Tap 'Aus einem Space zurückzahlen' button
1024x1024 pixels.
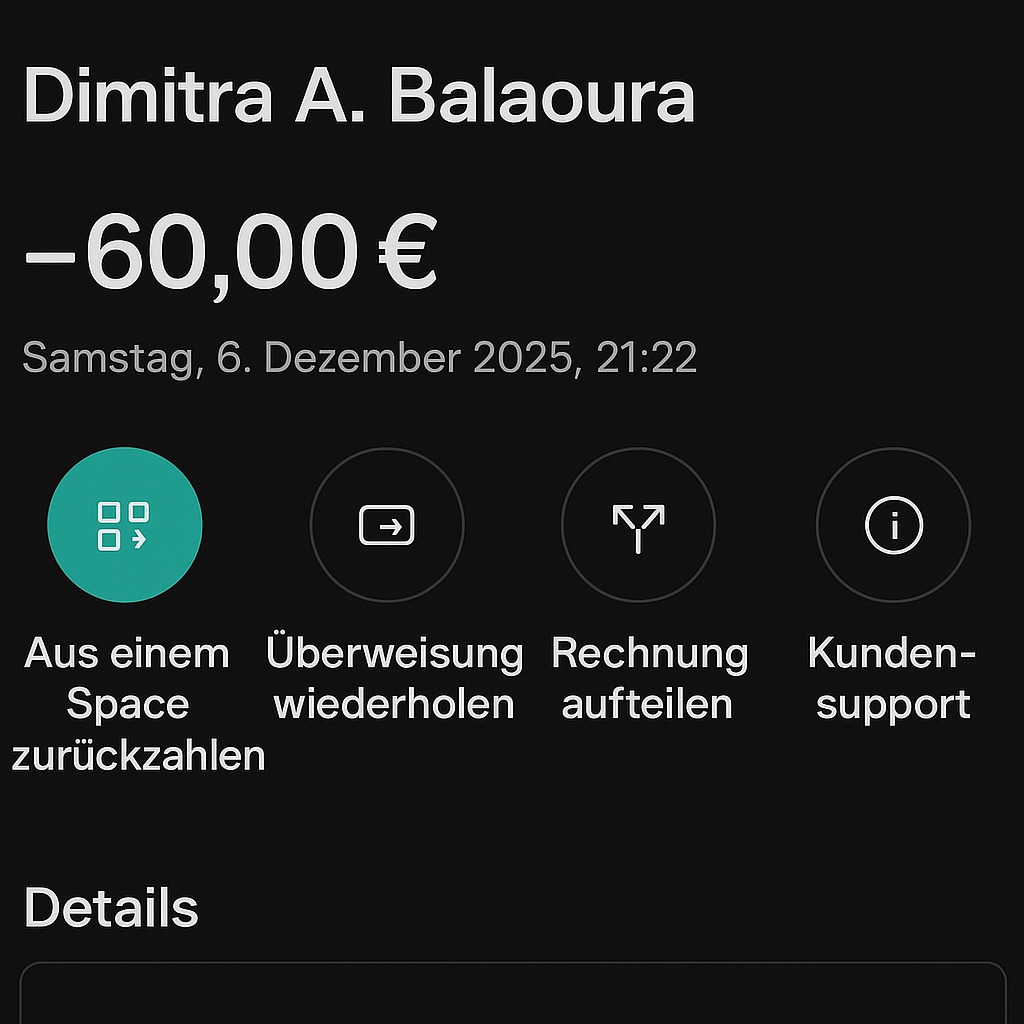point(125,525)
